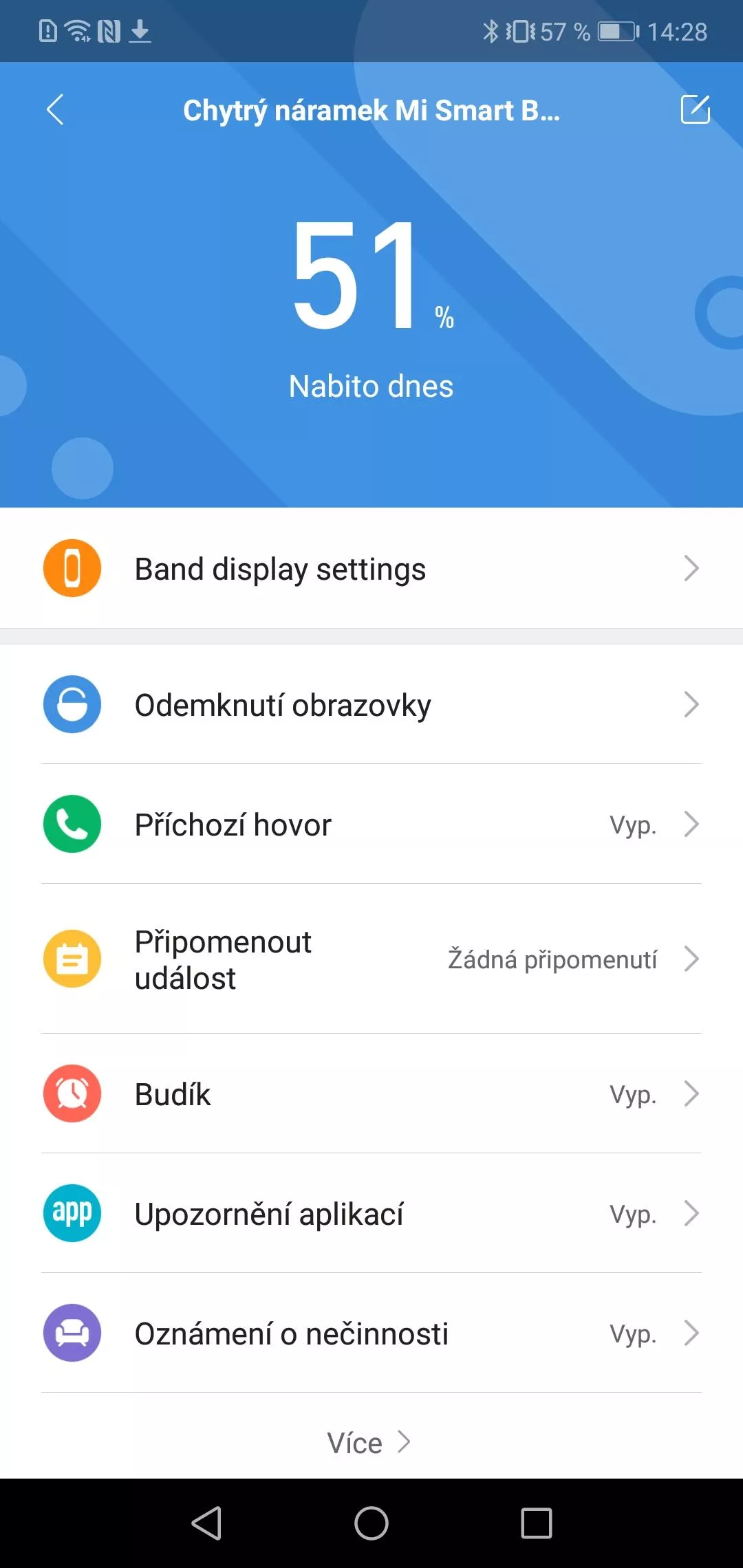
Task: Go back using the top-left arrow
Action: tap(55, 109)
